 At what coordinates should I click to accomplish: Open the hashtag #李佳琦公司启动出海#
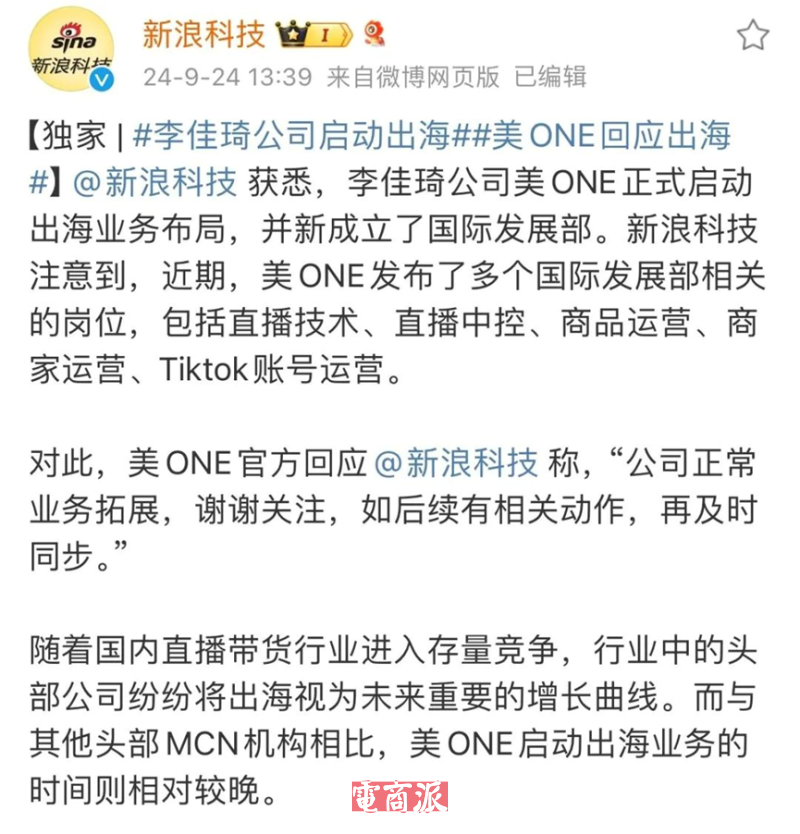(298, 134)
